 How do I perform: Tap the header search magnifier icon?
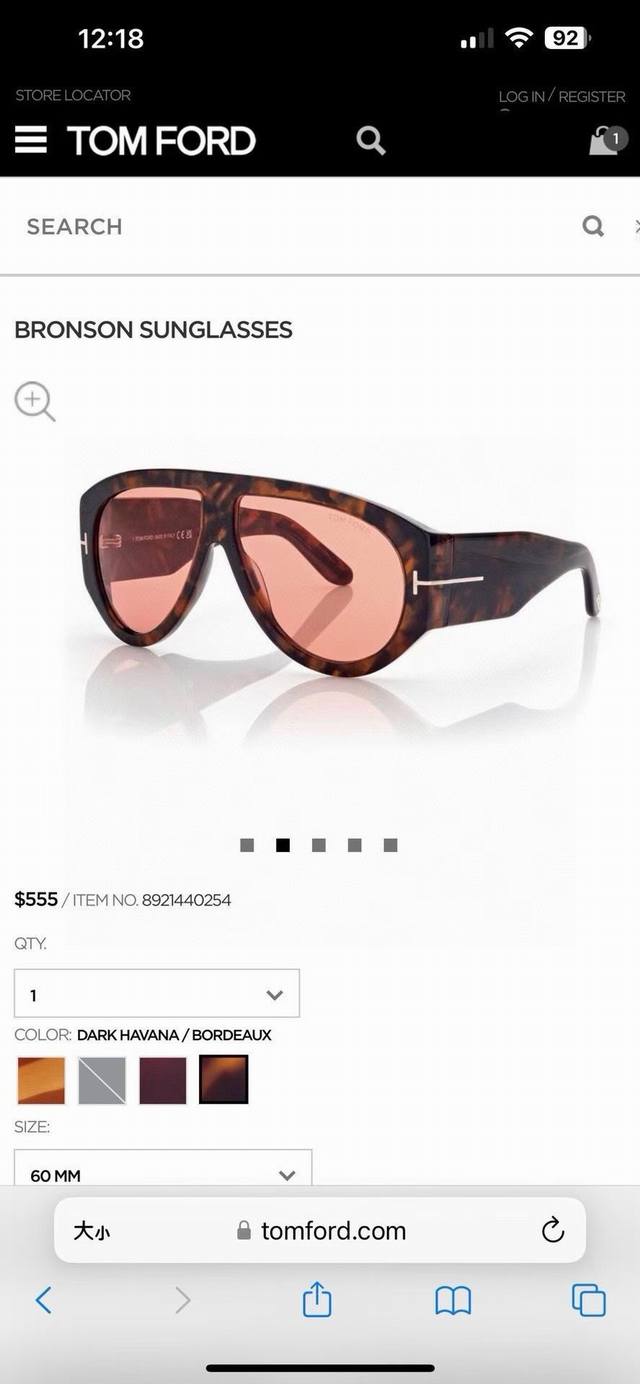(x=371, y=141)
